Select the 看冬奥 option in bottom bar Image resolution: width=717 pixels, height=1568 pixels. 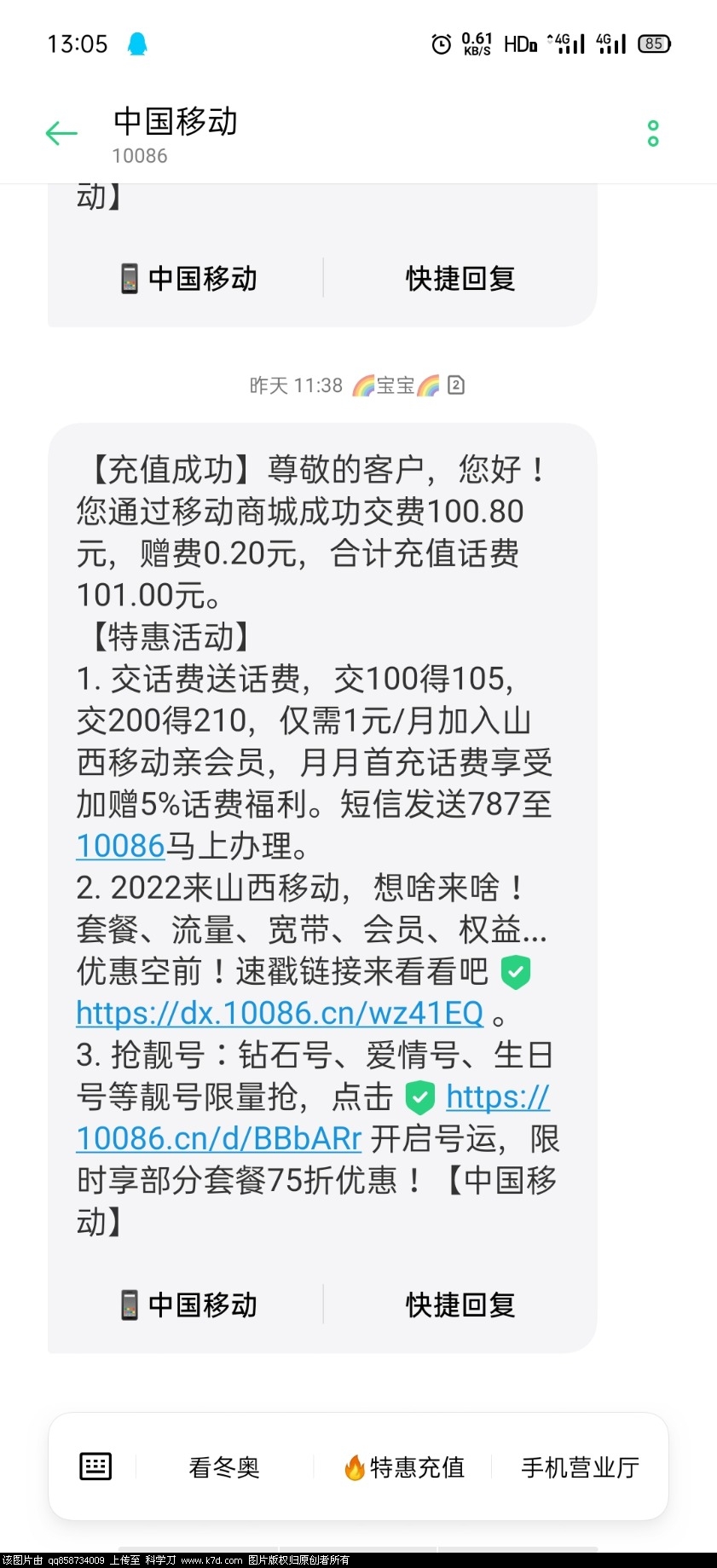click(224, 1467)
